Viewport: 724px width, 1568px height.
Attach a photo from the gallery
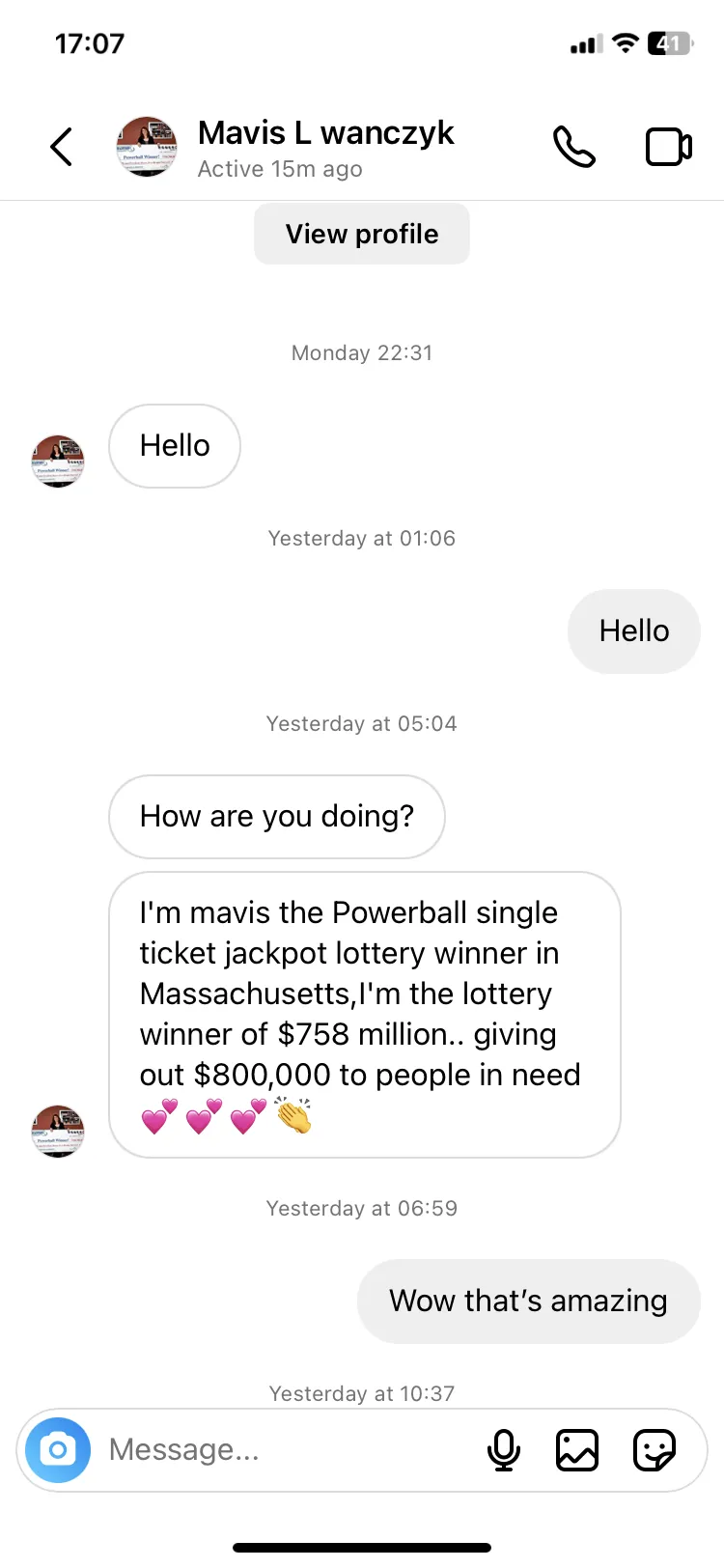coord(577,1449)
